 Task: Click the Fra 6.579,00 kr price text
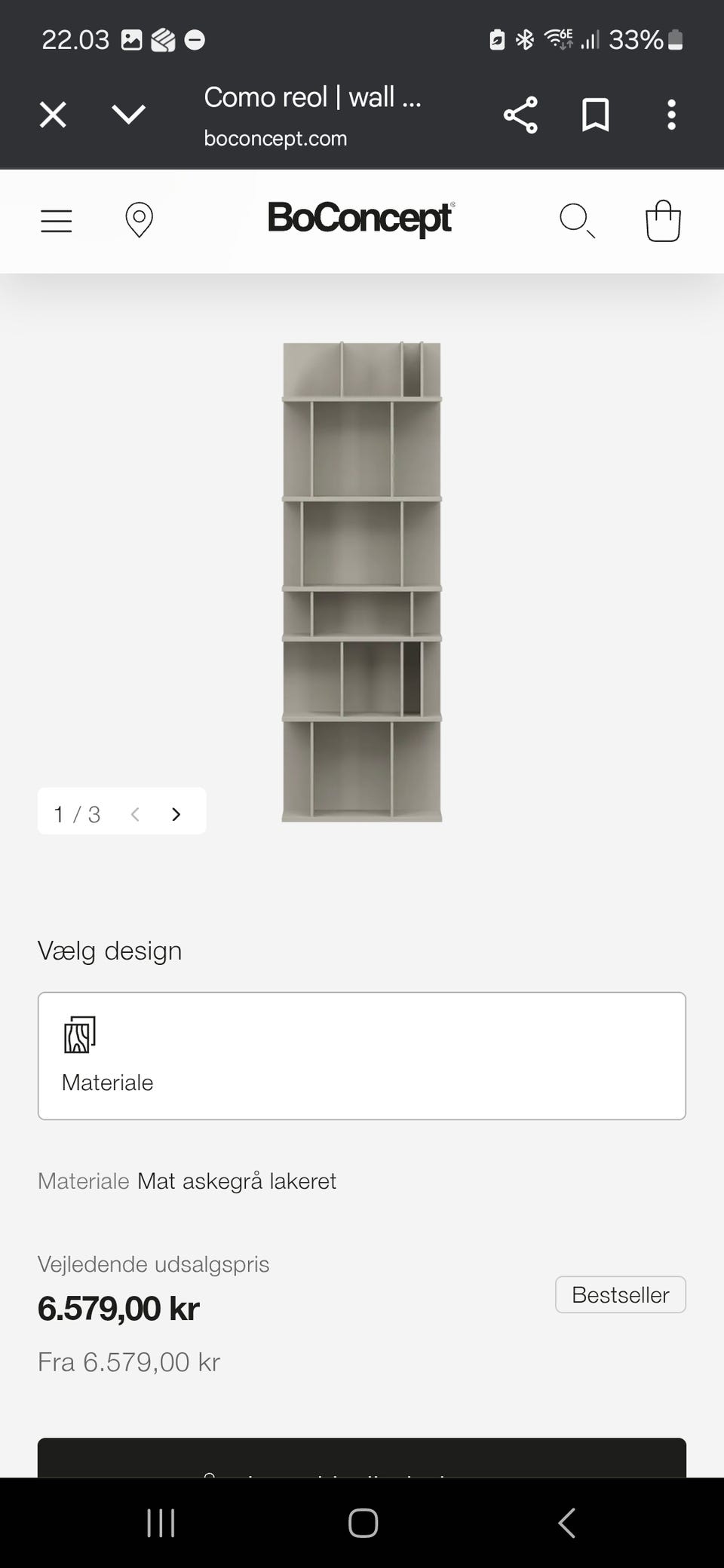[x=129, y=1361]
